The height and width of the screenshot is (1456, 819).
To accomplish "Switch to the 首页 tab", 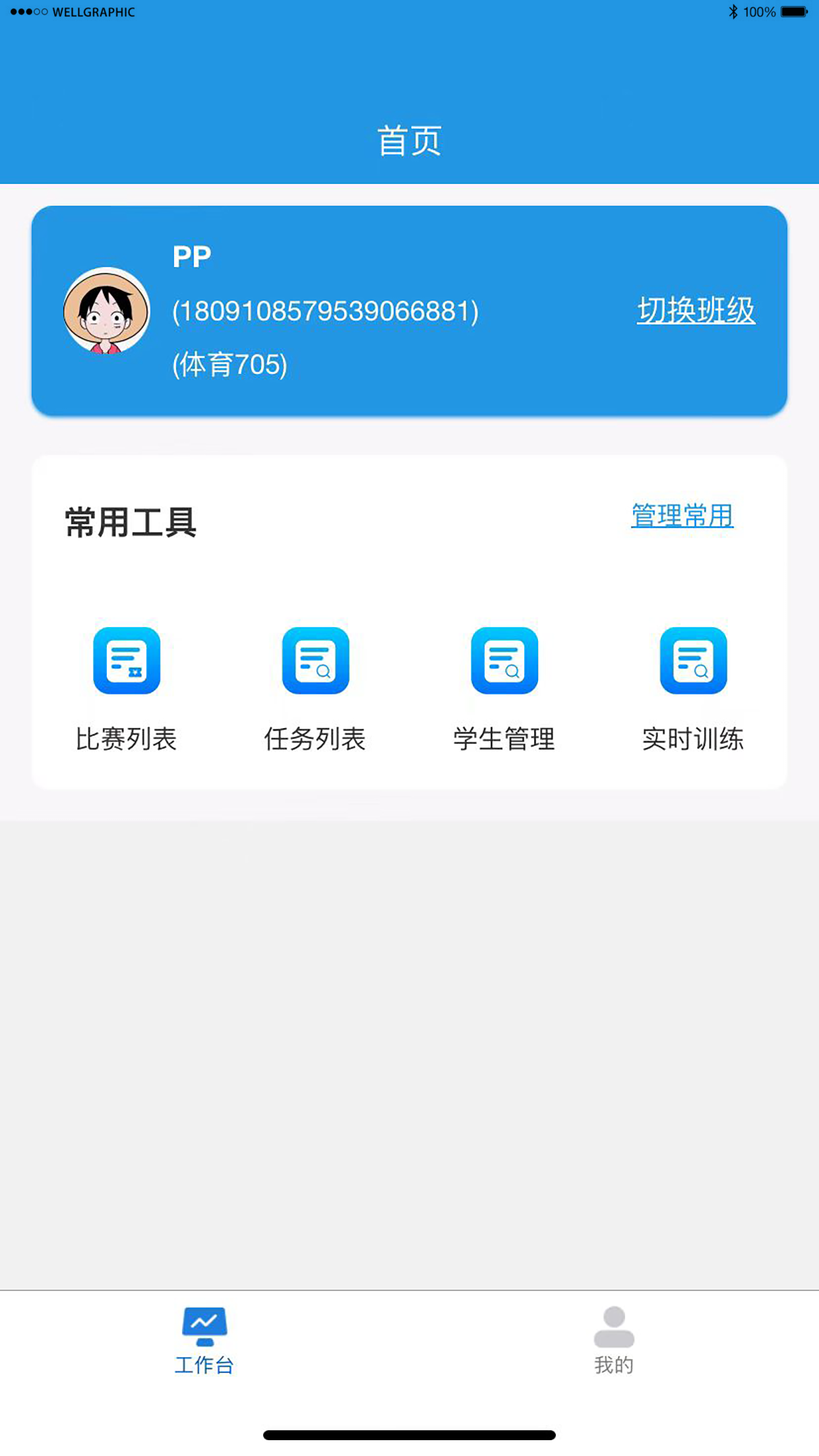I will coord(409,140).
